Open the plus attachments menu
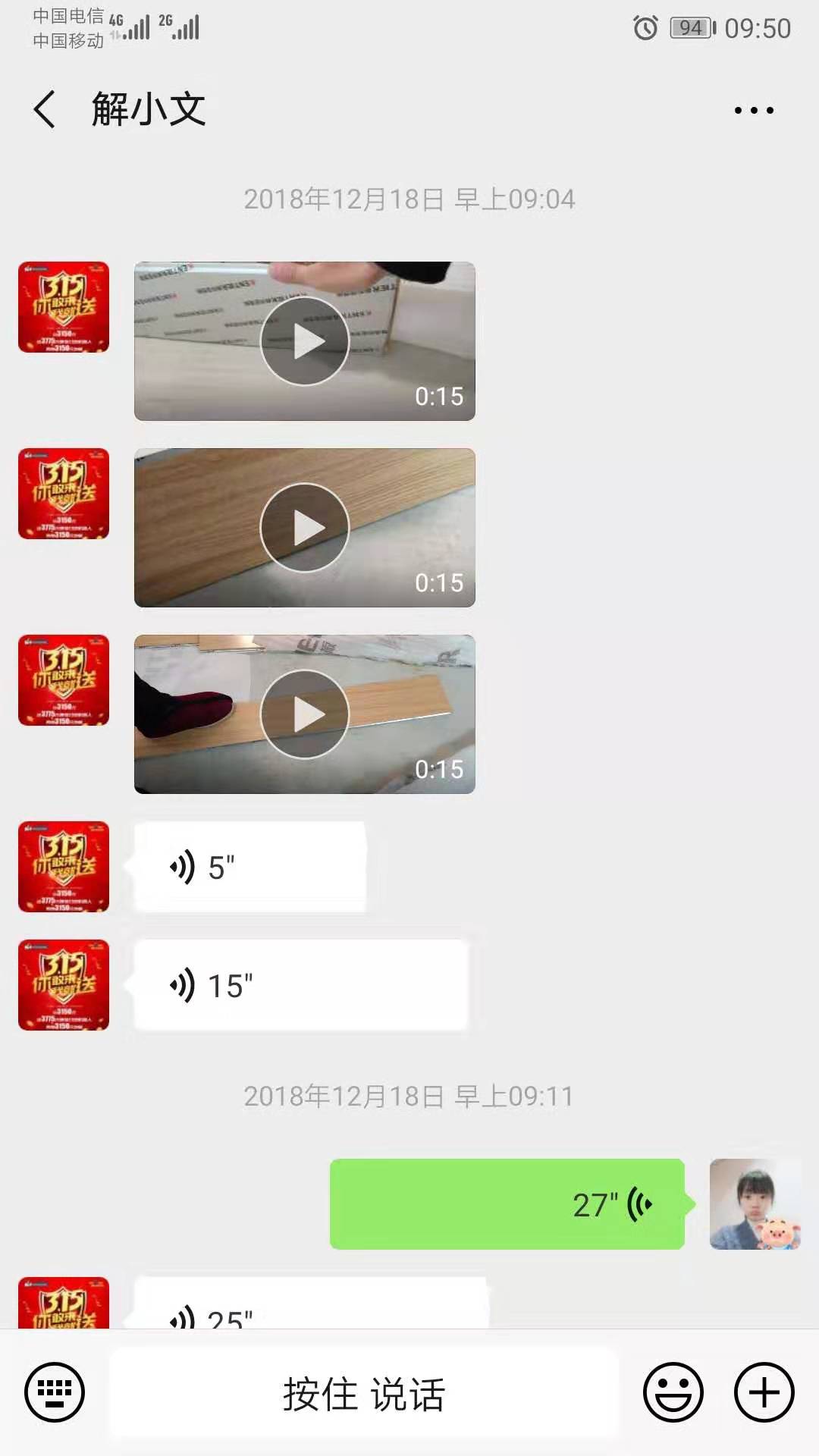 tap(764, 1392)
